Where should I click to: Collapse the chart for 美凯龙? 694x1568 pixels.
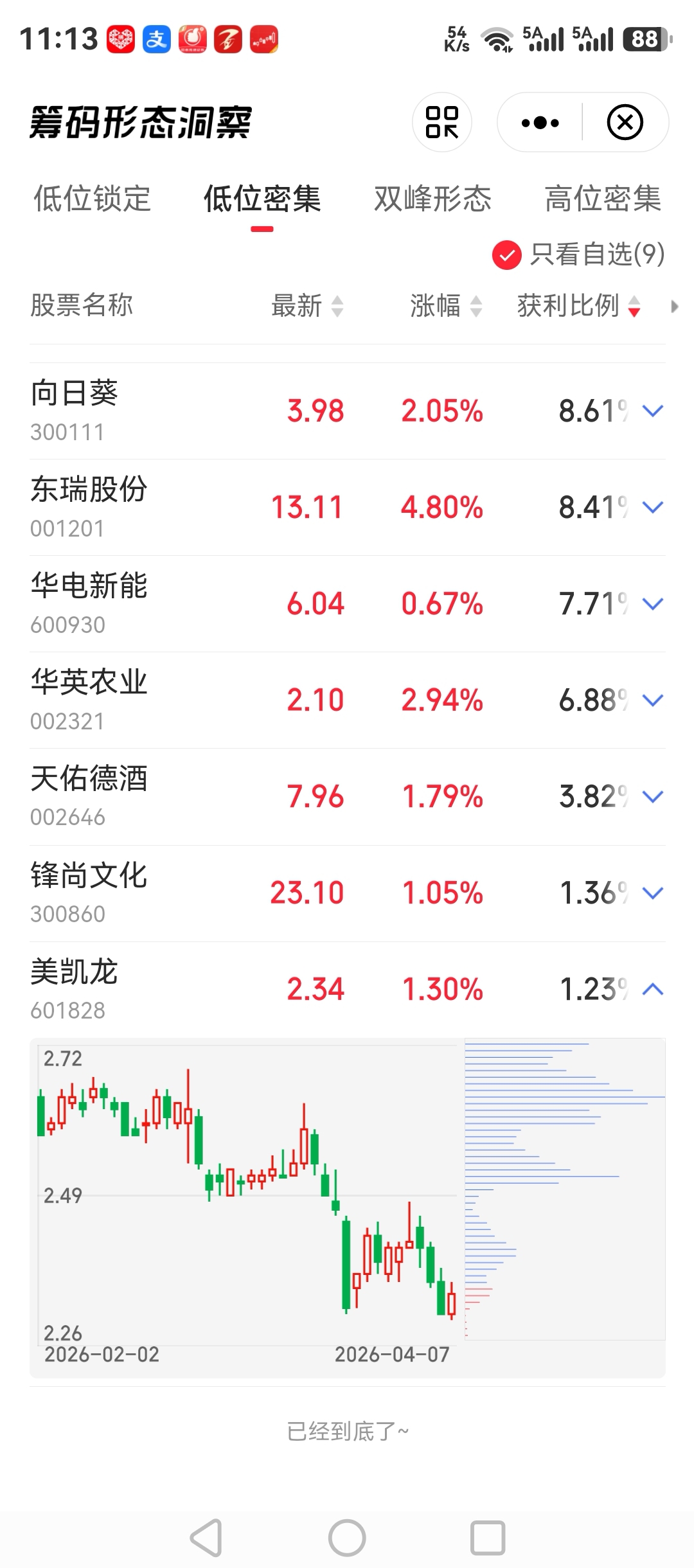[x=653, y=989]
